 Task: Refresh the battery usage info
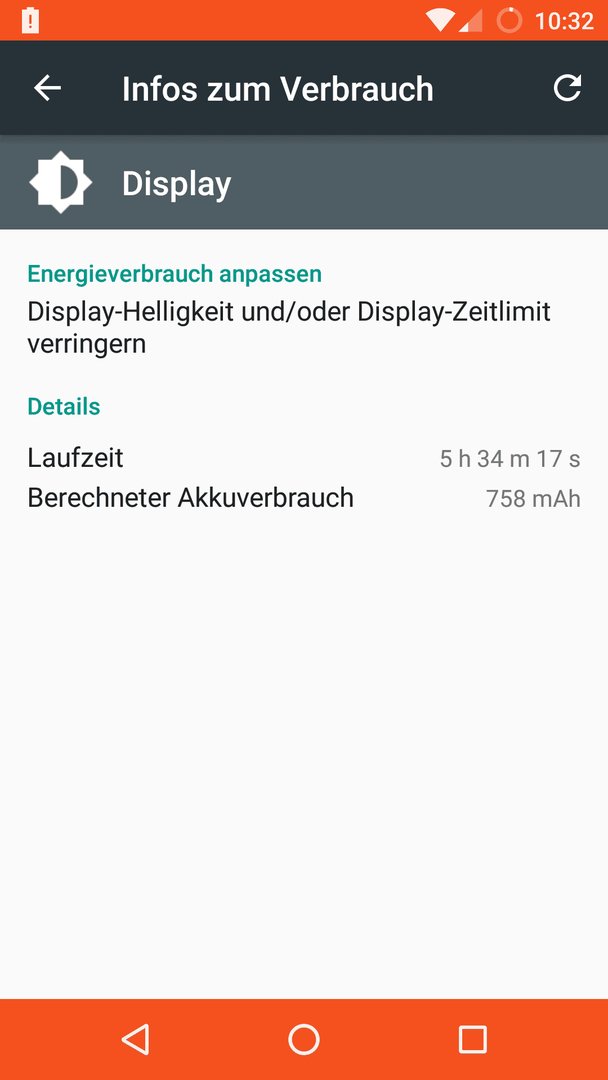pyautogui.click(x=567, y=88)
